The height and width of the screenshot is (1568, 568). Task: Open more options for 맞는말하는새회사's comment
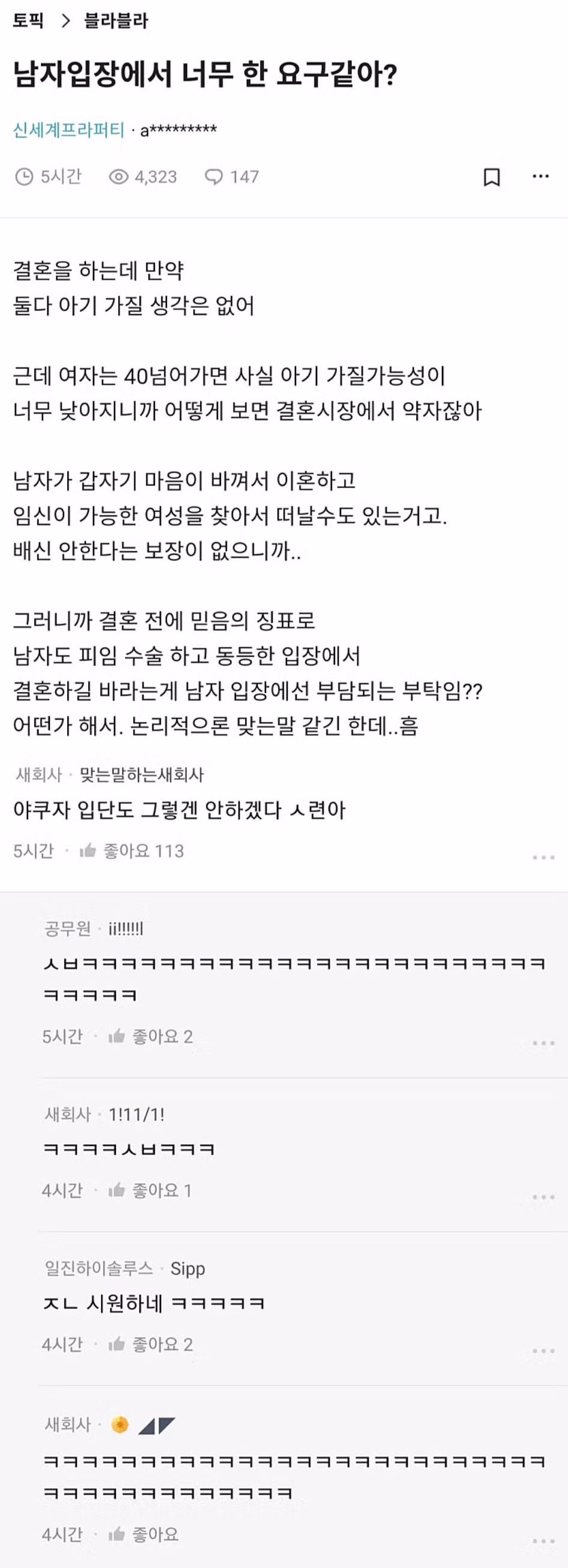click(543, 857)
